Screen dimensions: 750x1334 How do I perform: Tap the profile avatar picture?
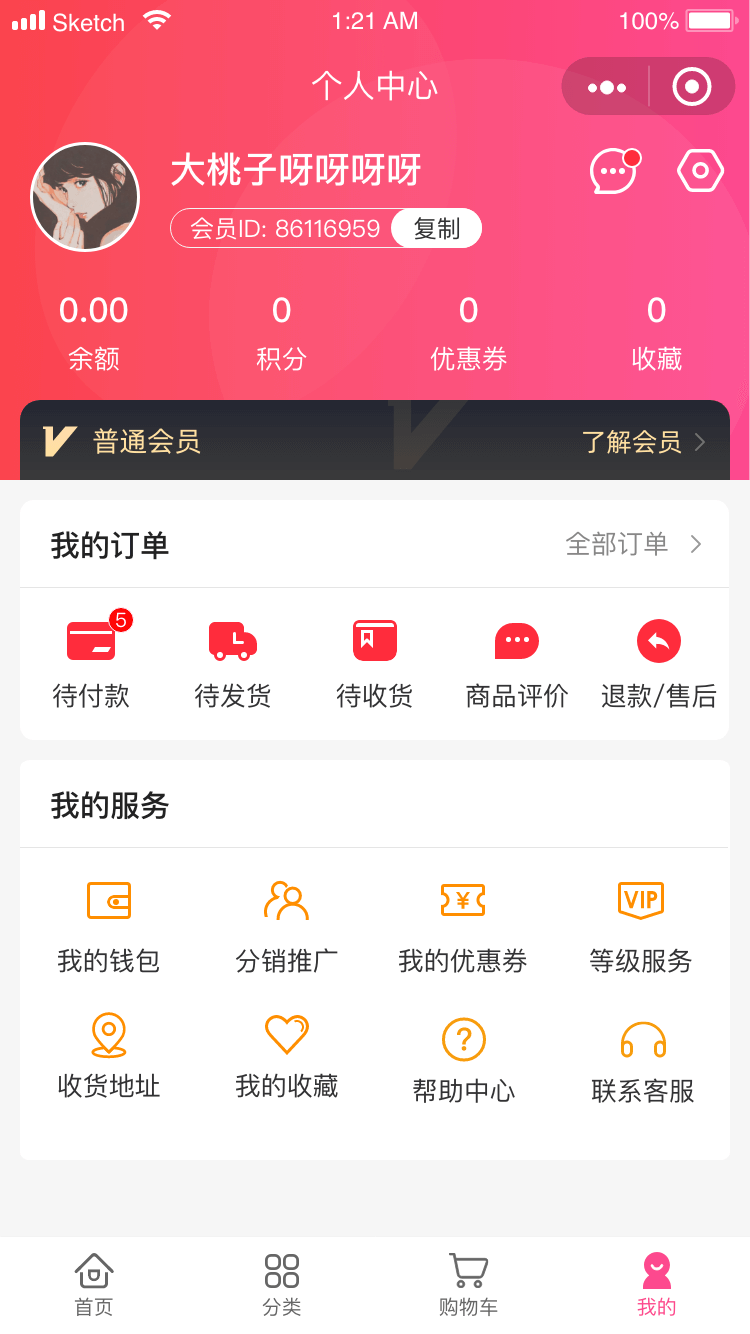[85, 197]
